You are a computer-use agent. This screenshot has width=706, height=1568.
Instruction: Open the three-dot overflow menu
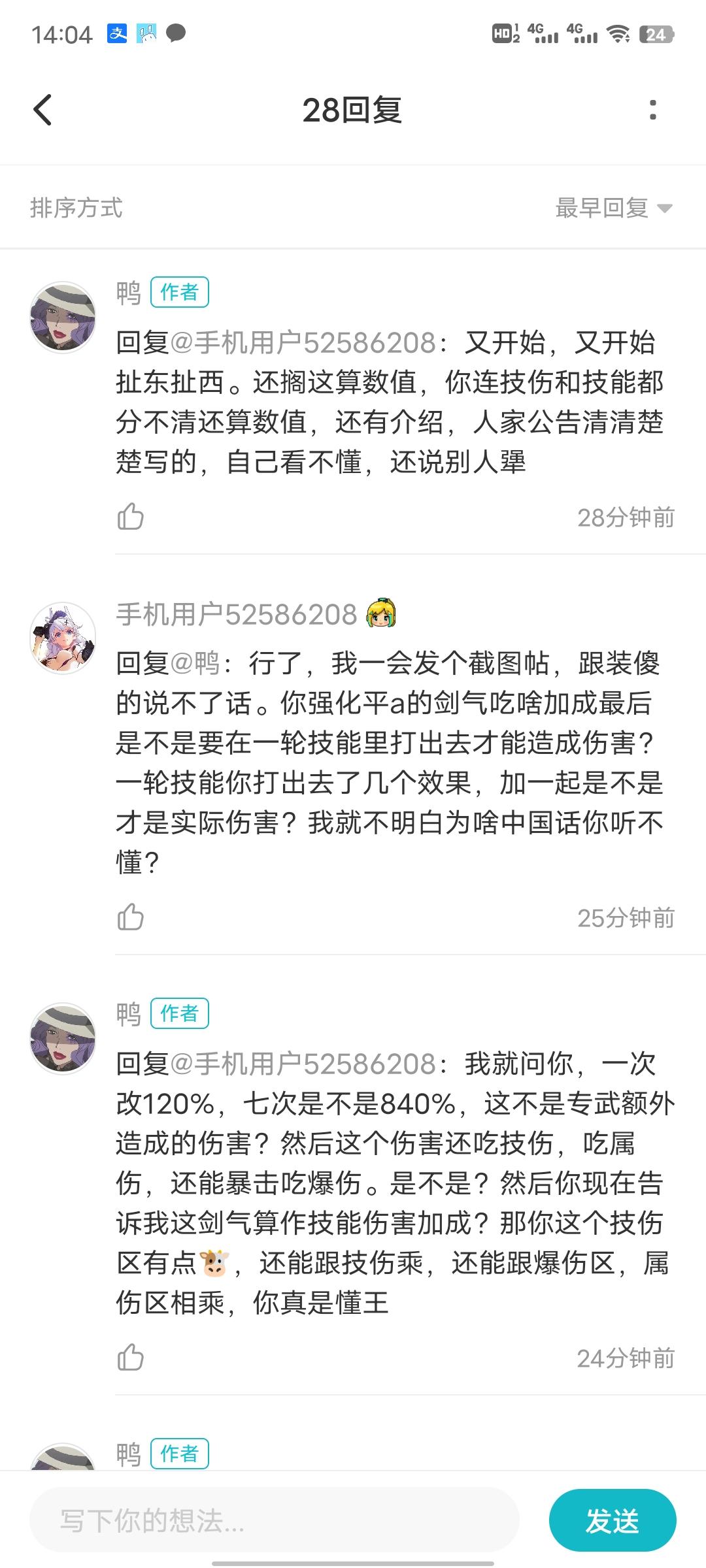tap(652, 110)
